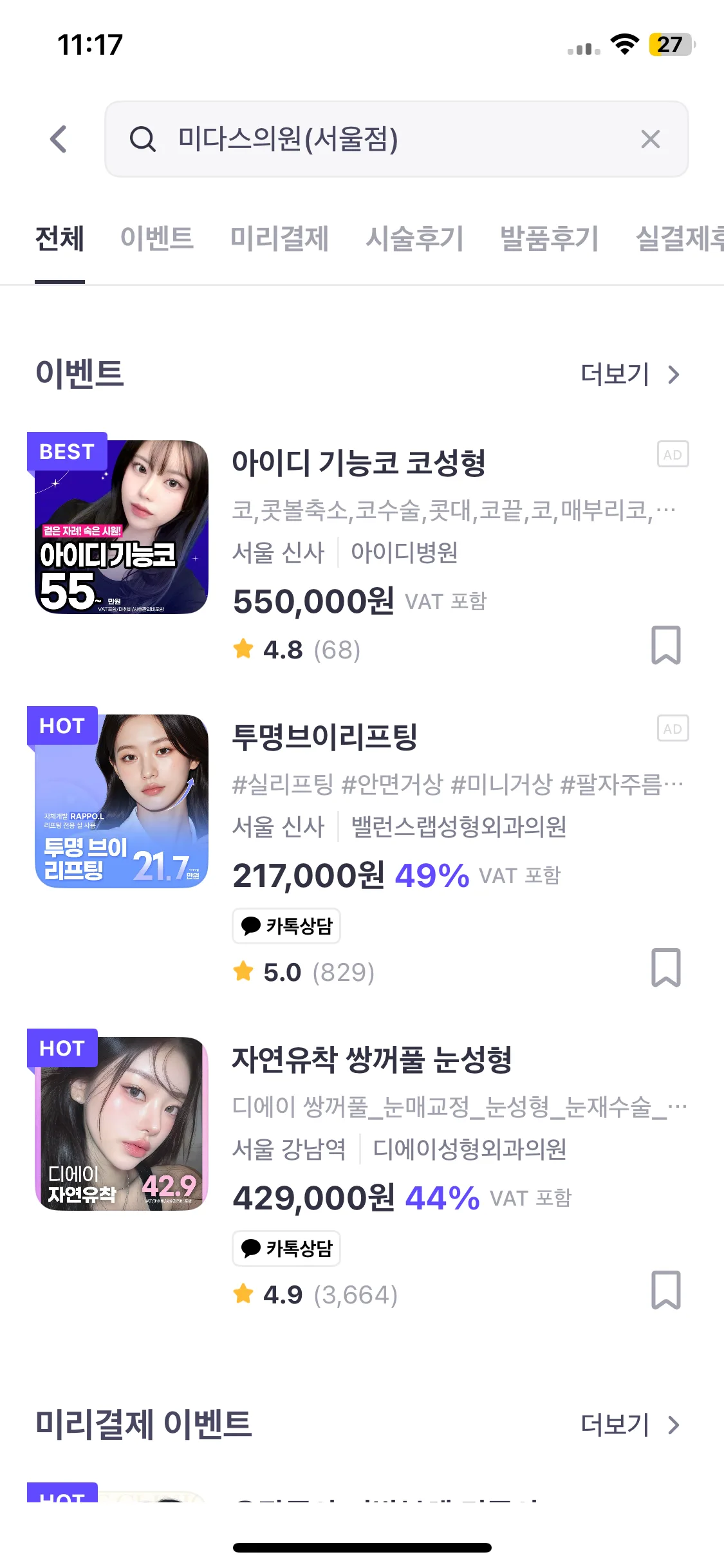The height and width of the screenshot is (1568, 724).
Task: Select the 발품후기 tab
Action: click(x=550, y=239)
